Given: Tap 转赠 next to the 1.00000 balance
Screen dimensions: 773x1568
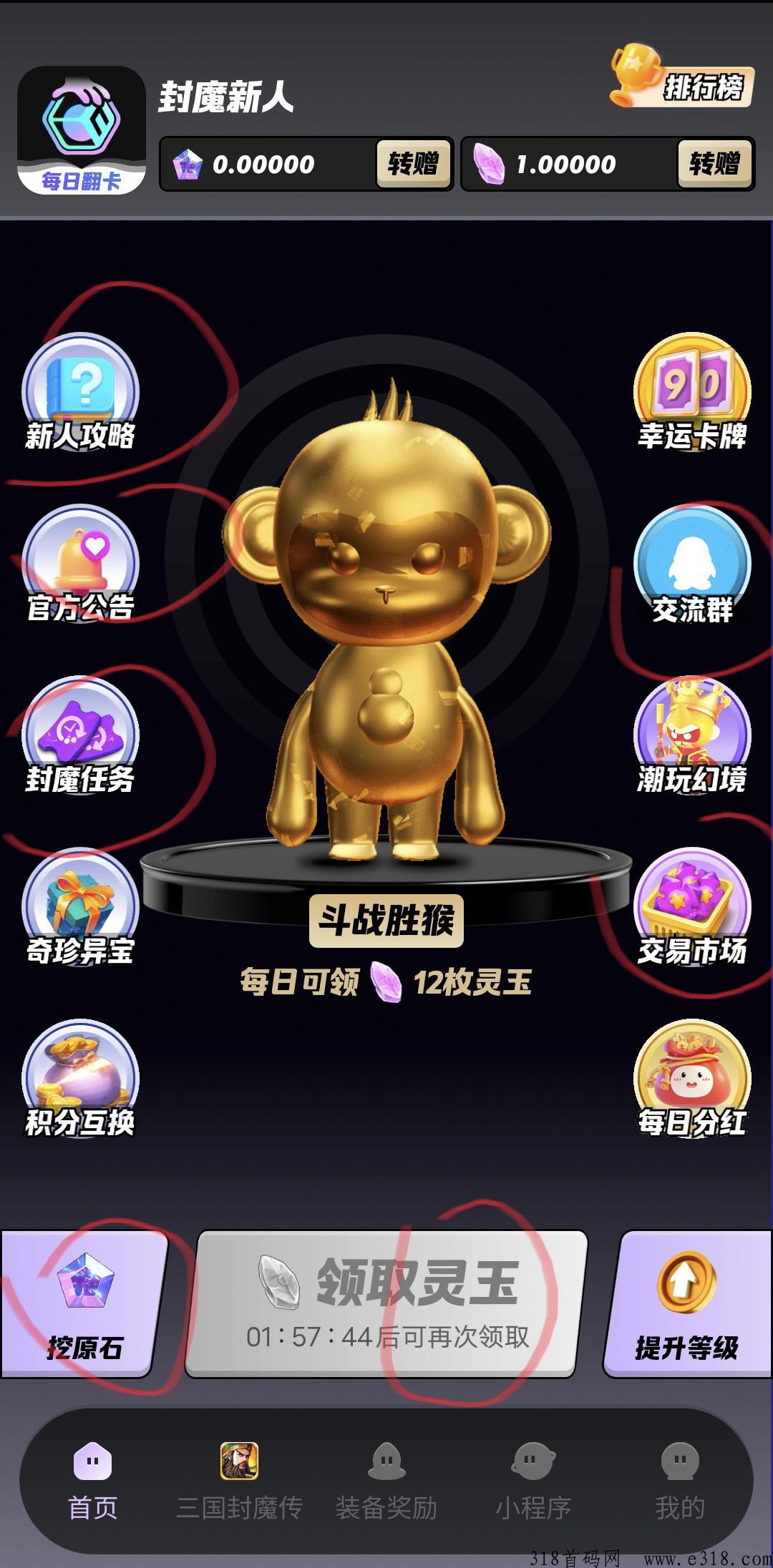Looking at the screenshot, I should [x=714, y=164].
